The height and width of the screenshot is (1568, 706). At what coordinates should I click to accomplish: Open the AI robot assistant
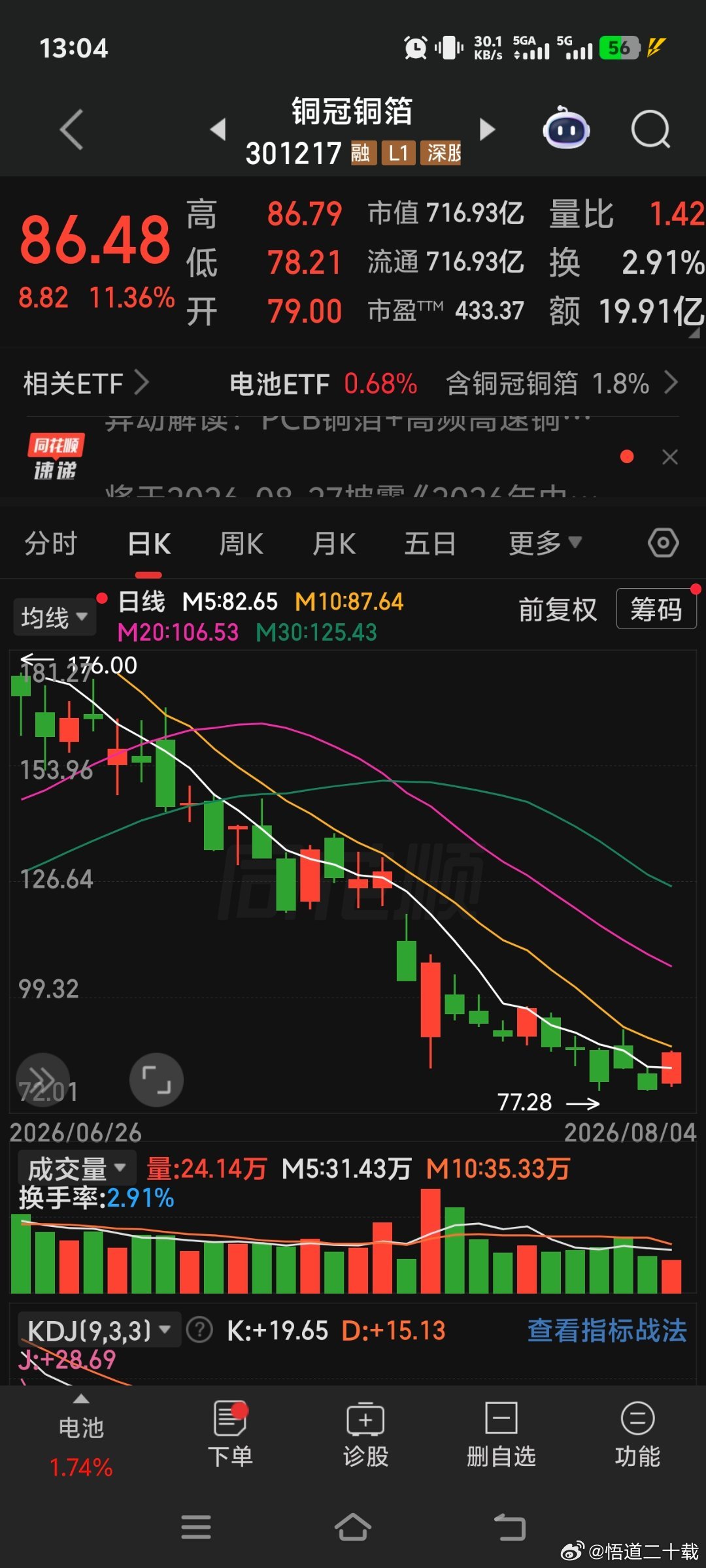click(x=566, y=127)
